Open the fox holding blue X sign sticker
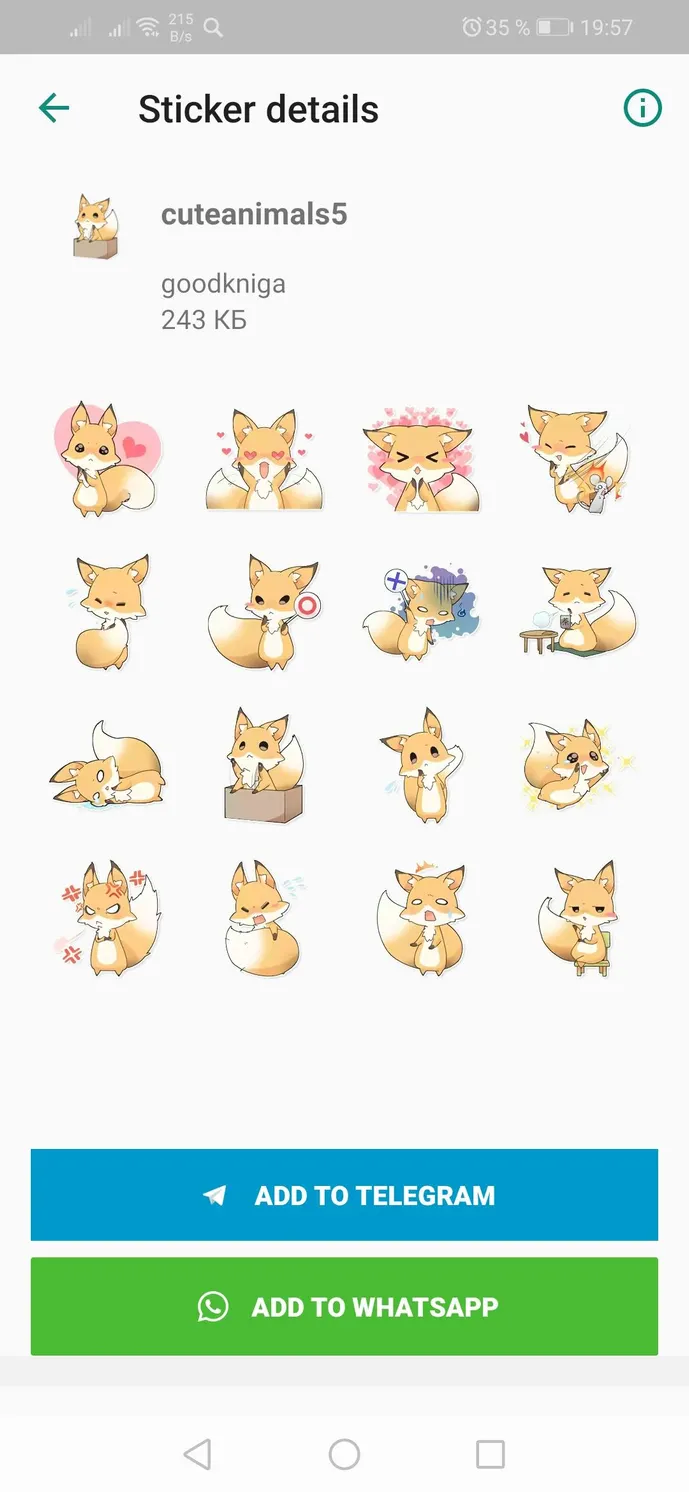Viewport: 689px width, 1492px height. coord(422,612)
